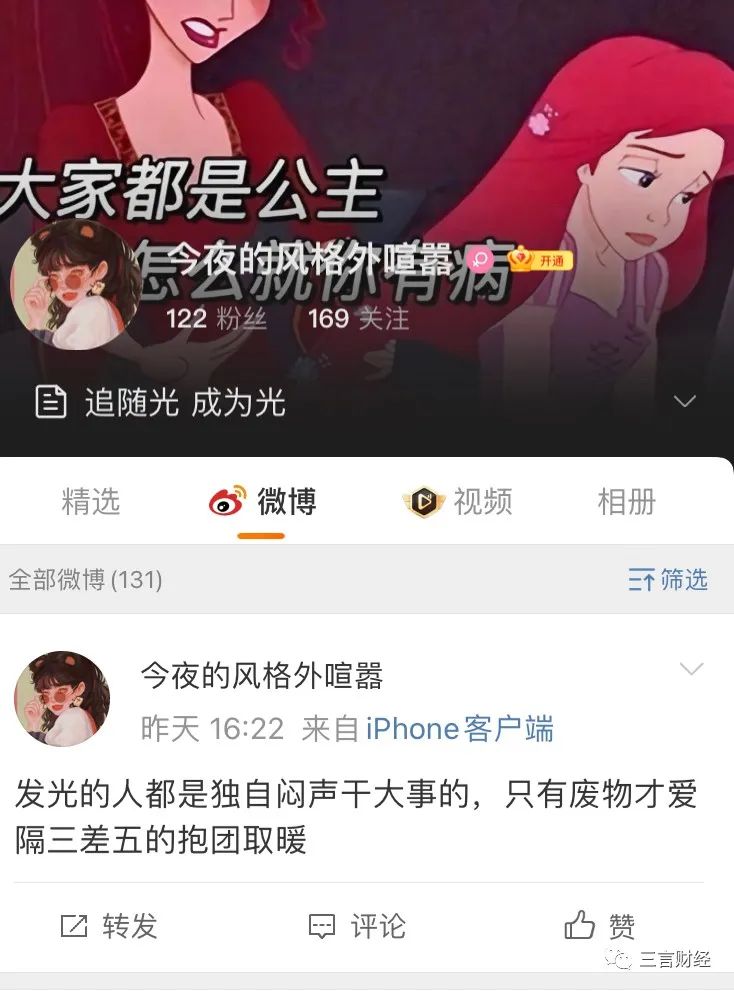Expand the bio 追随光 成为光
Screen dimensions: 734x991
click(685, 402)
